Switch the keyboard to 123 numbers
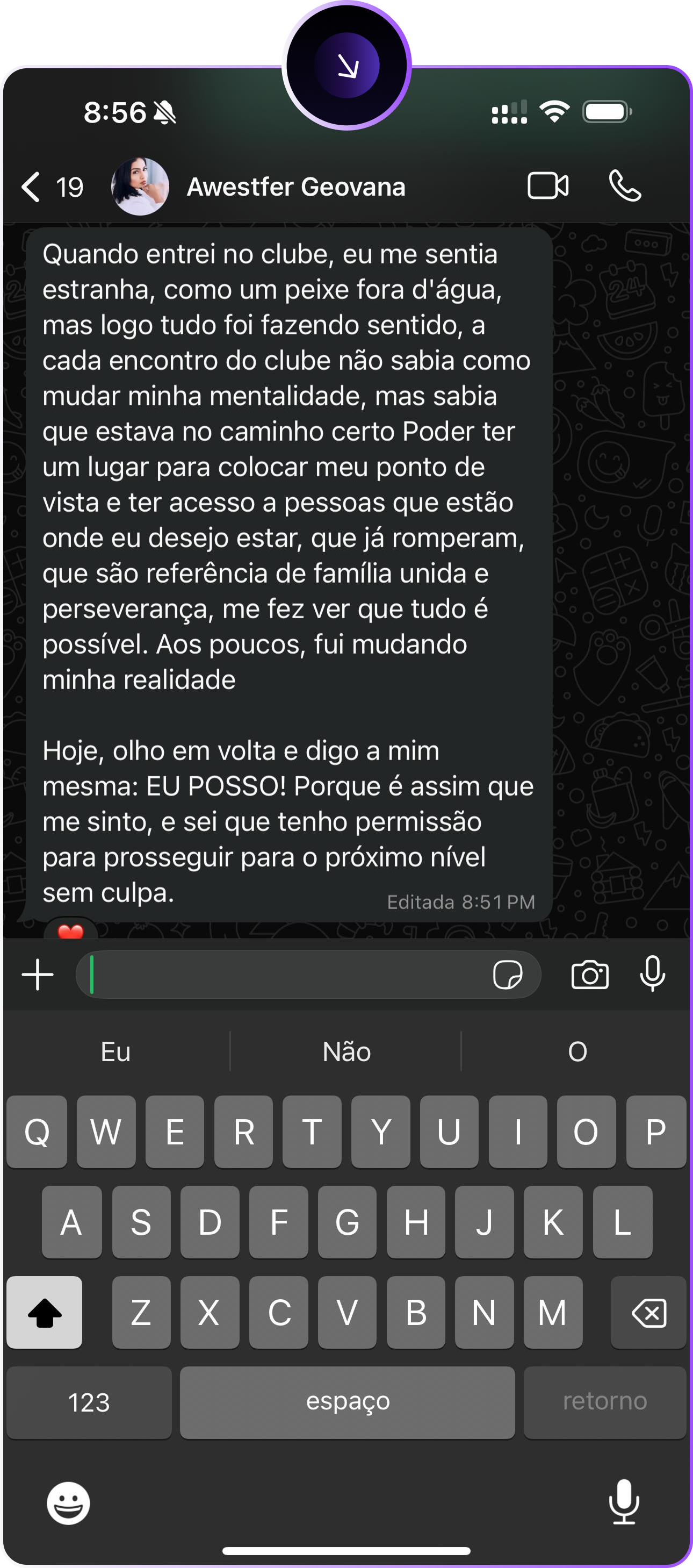The image size is (693, 1568). [x=89, y=1402]
